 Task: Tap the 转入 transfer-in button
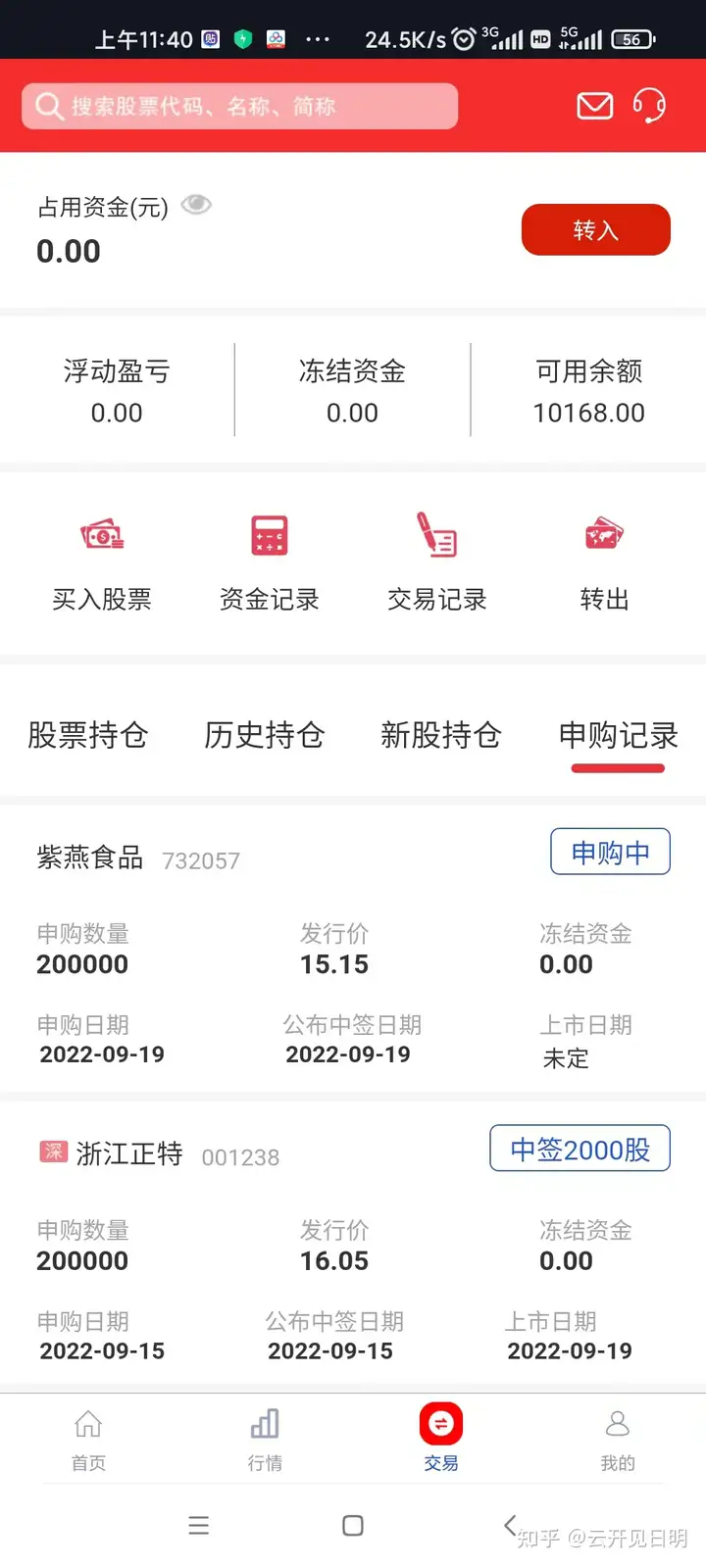pos(595,230)
